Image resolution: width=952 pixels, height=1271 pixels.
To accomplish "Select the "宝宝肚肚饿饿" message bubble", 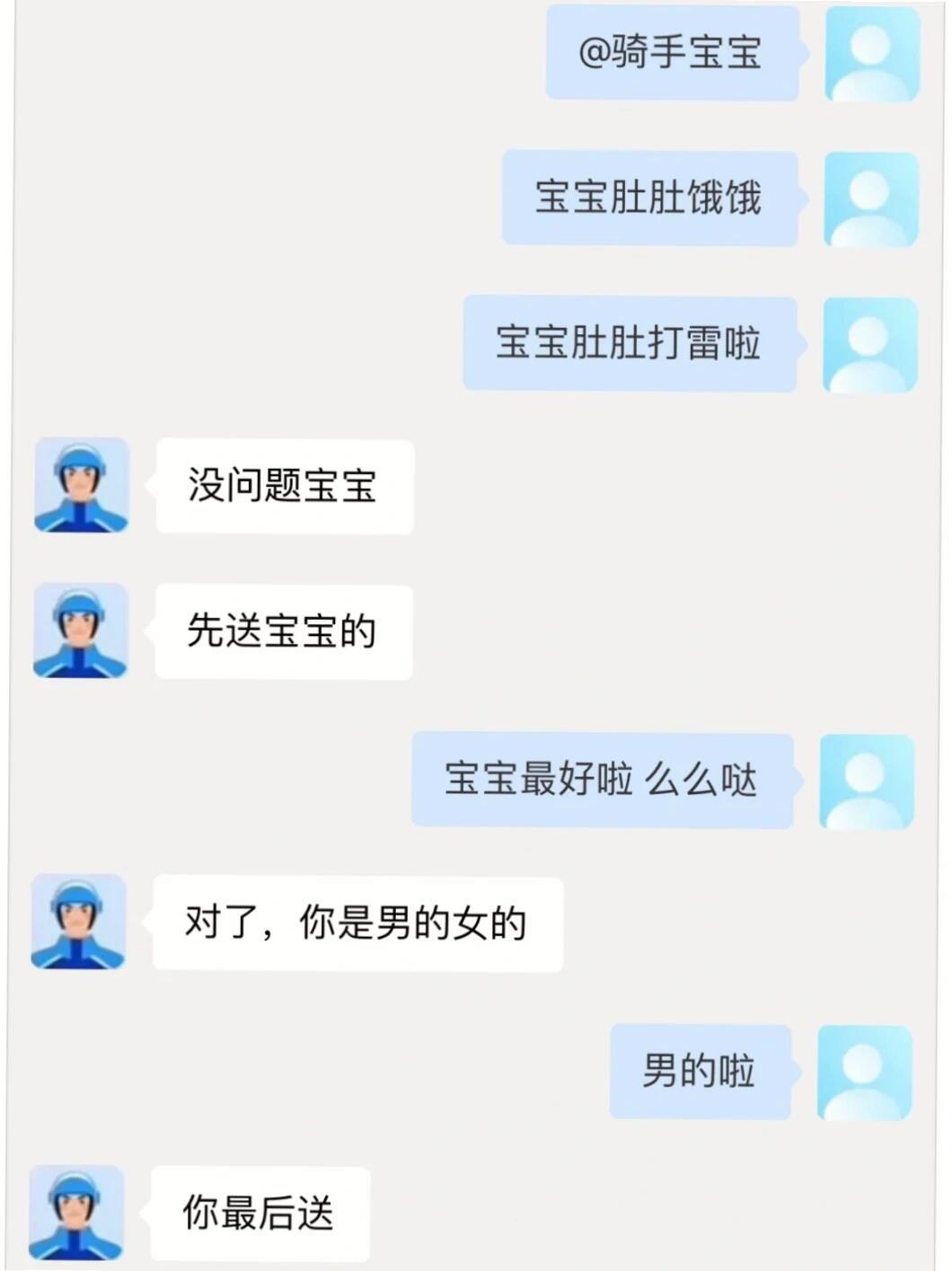I will coord(649,199).
